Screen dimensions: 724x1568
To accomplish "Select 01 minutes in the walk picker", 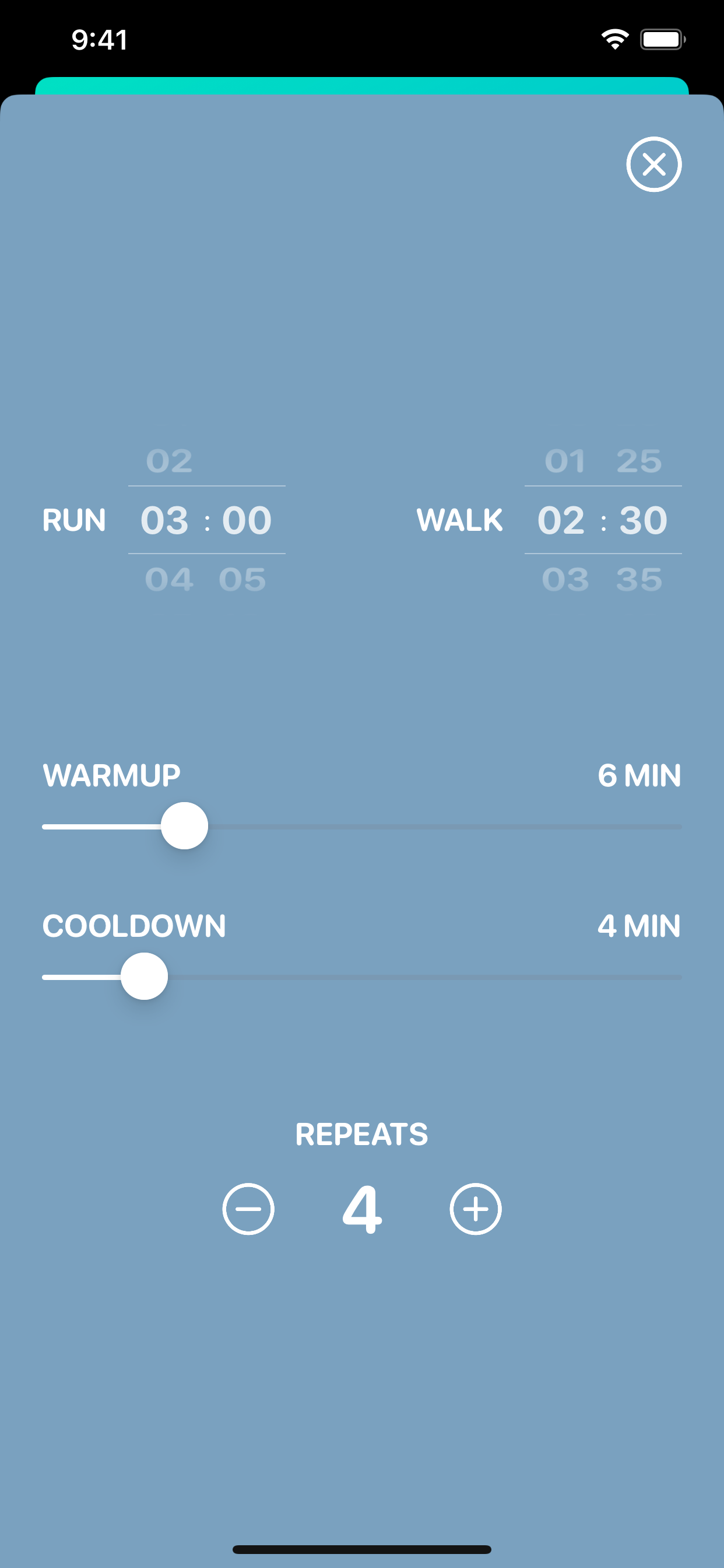I will coord(565,461).
